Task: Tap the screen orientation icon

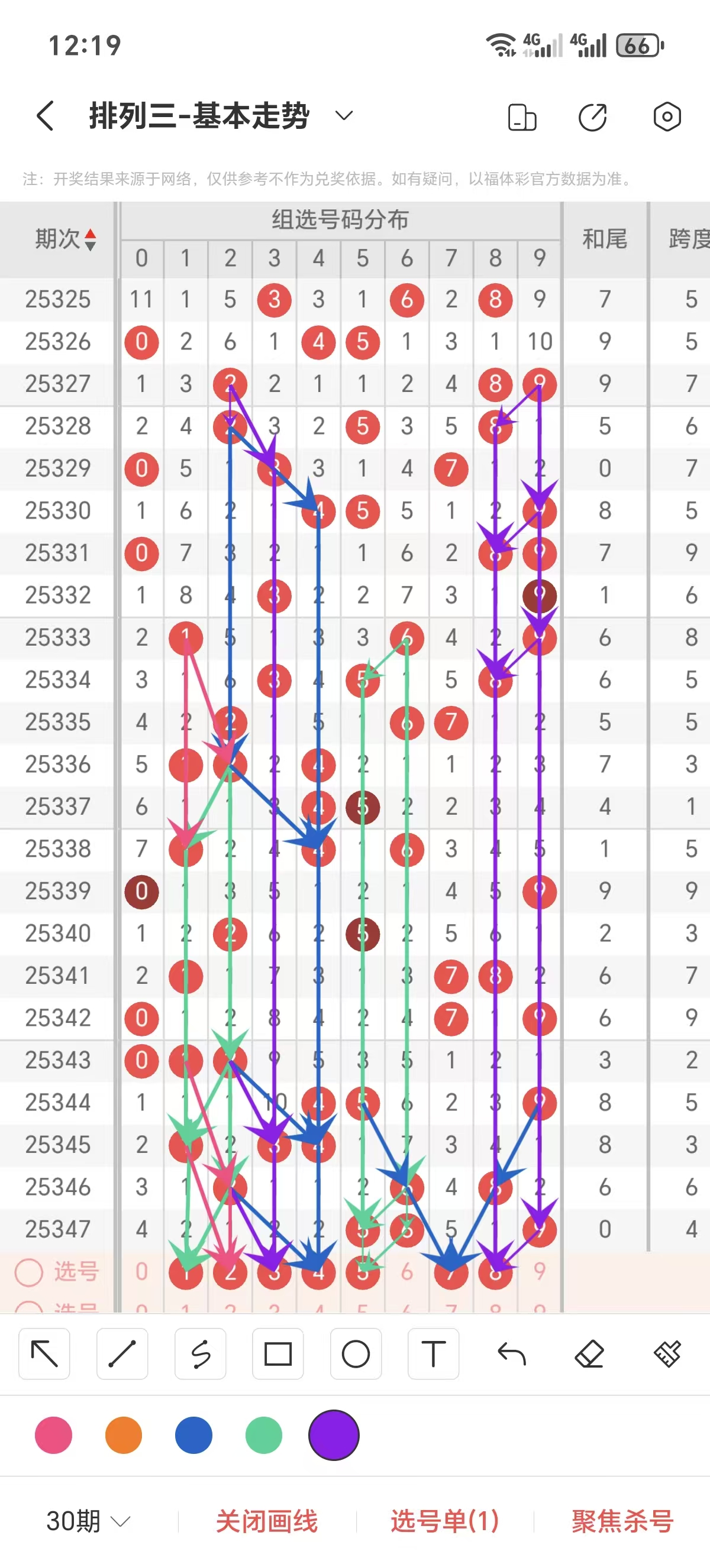Action: [522, 117]
